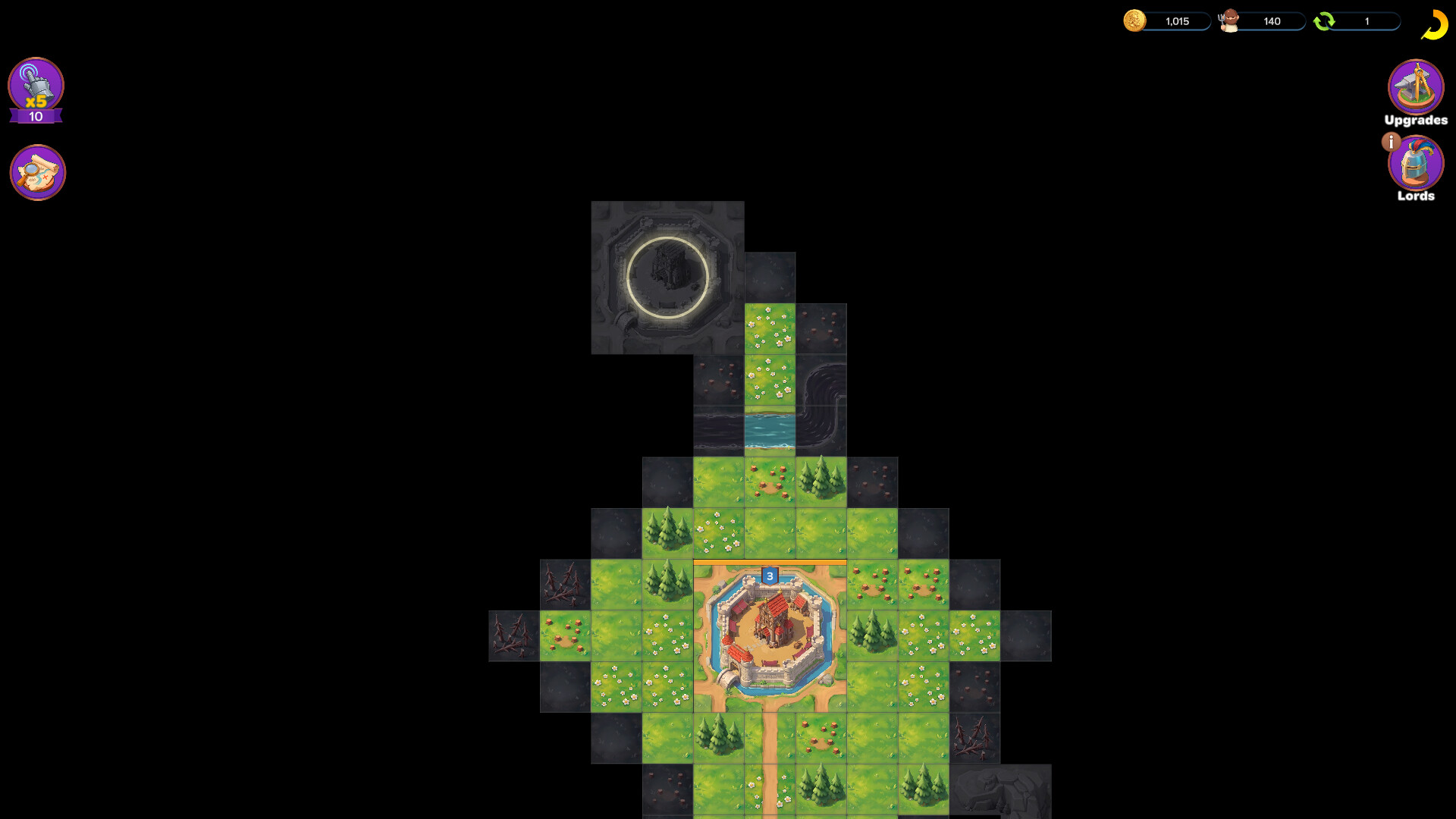Tap the Lords info badge
The width and height of the screenshot is (1456, 819).
[1391, 142]
